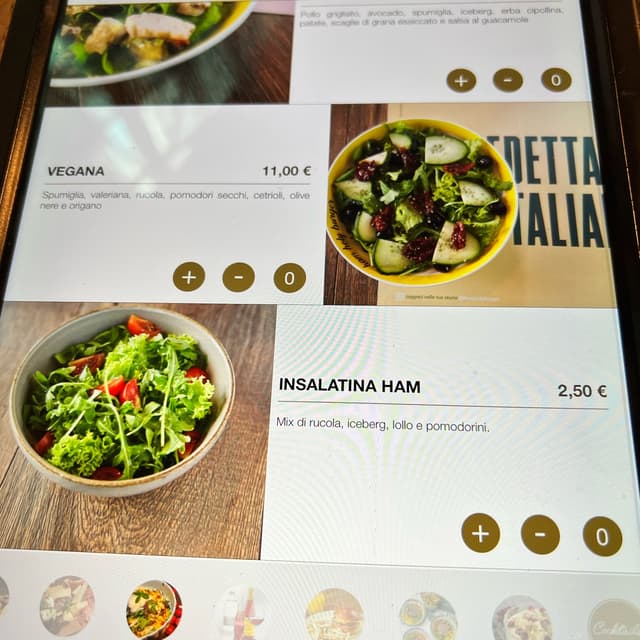Add one Insalatina Ham with plus button
640x640 pixels.
(x=480, y=533)
